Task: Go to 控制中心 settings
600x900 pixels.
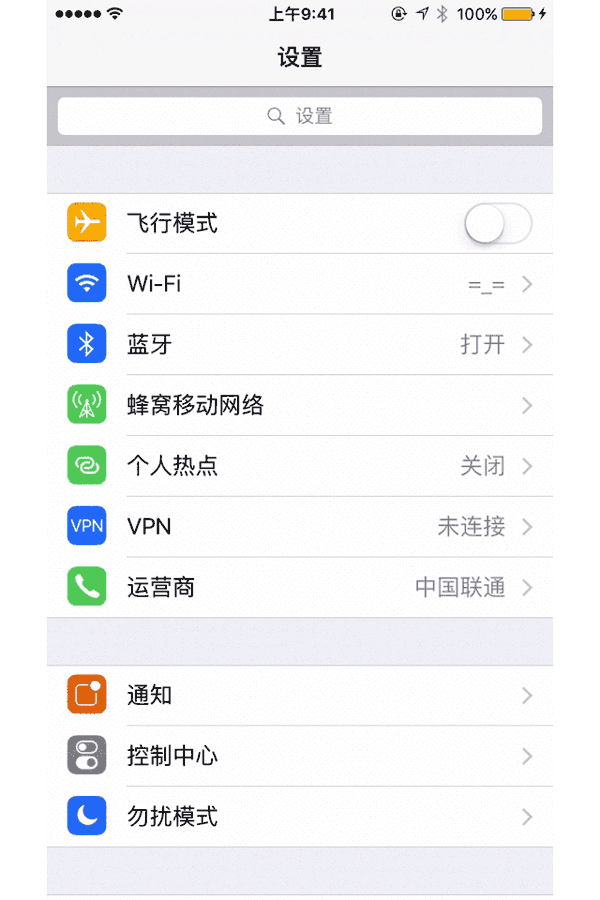Action: (300, 756)
